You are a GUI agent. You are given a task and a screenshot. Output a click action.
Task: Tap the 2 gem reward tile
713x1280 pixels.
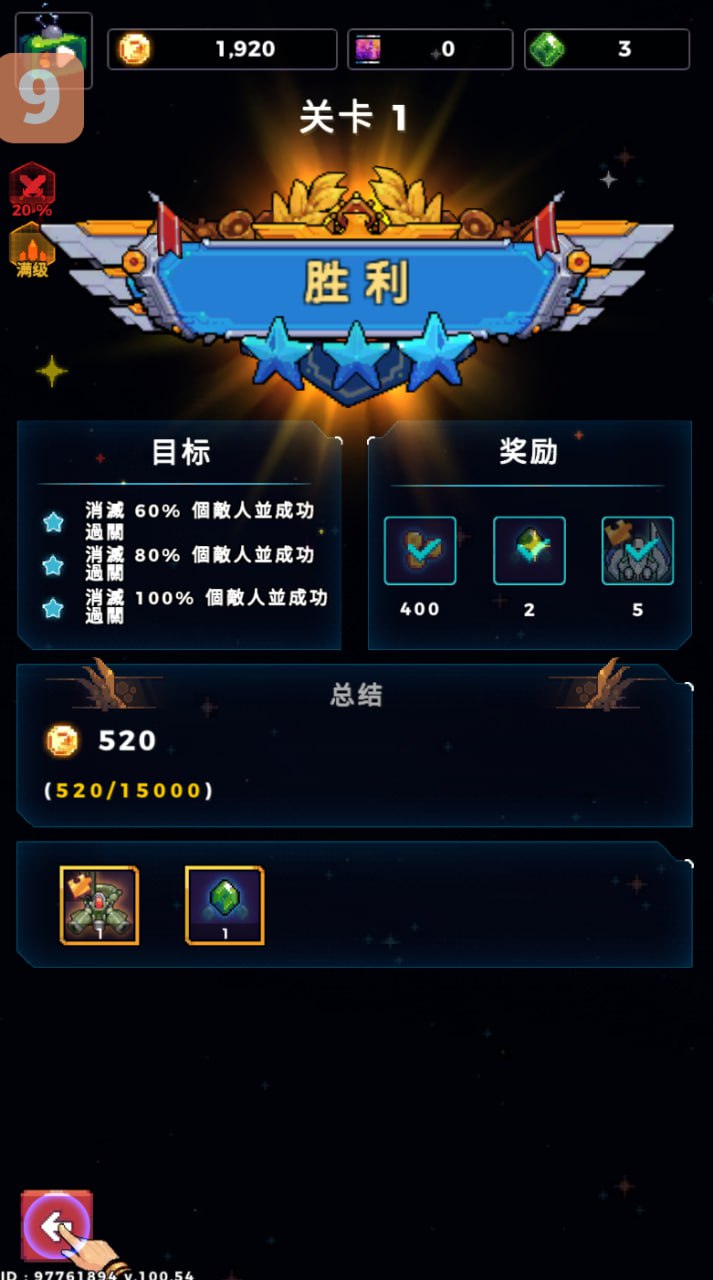coord(529,551)
